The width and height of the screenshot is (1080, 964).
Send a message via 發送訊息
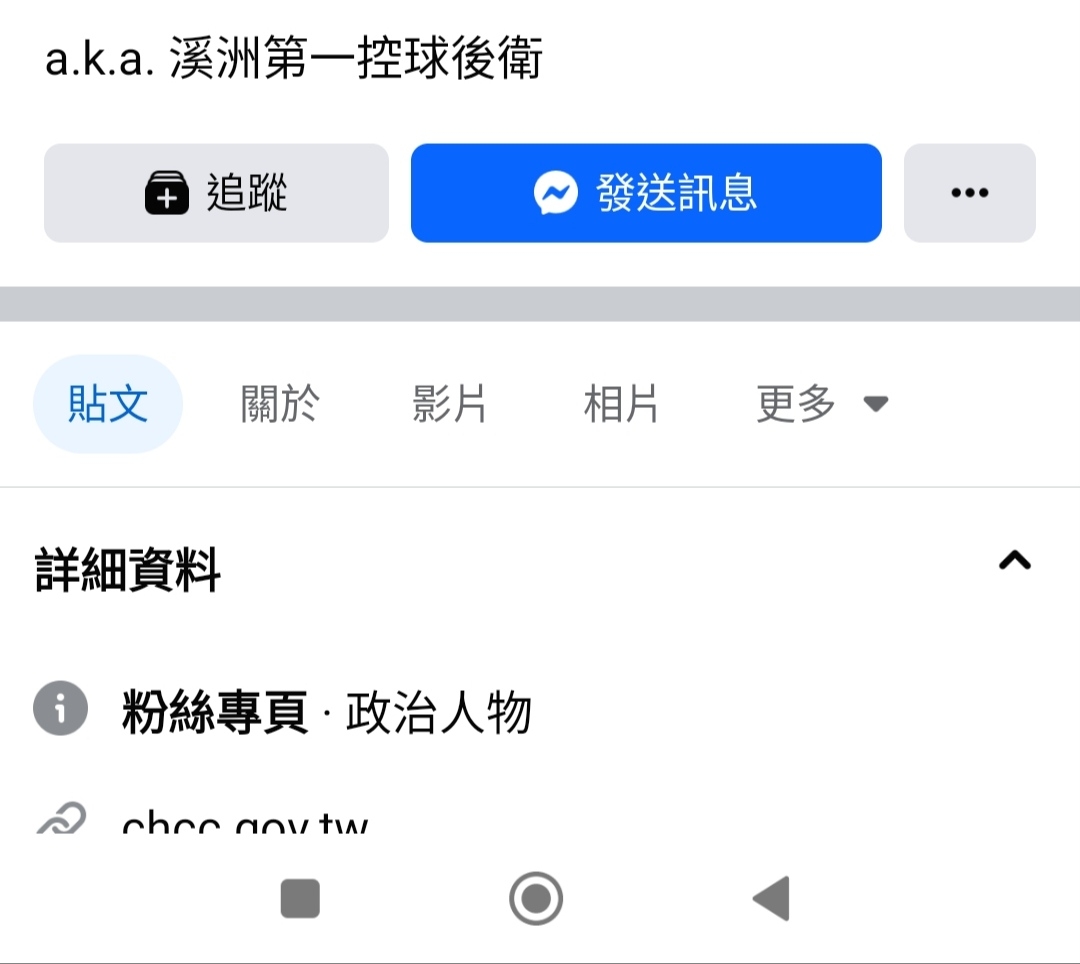[646, 193]
